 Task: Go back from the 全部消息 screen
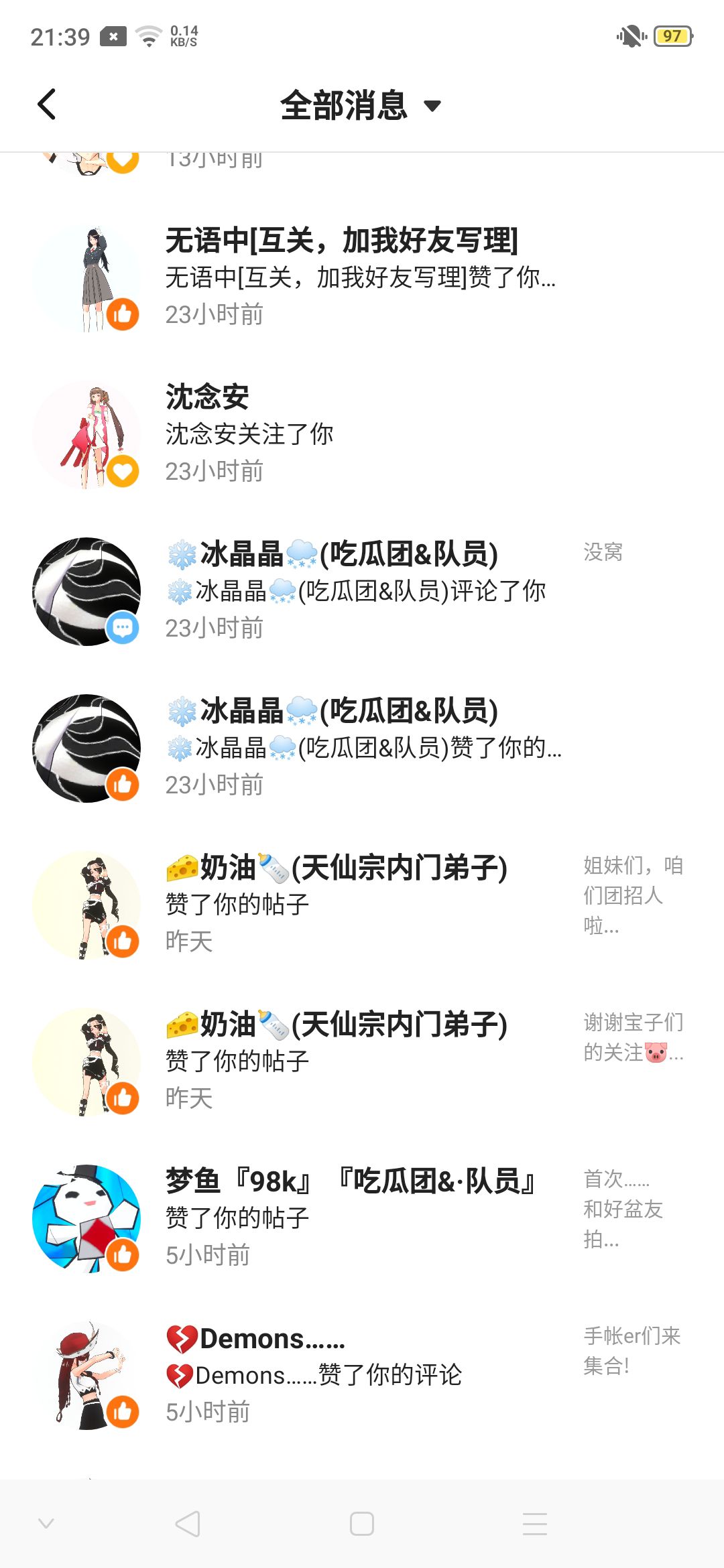pos(47,105)
